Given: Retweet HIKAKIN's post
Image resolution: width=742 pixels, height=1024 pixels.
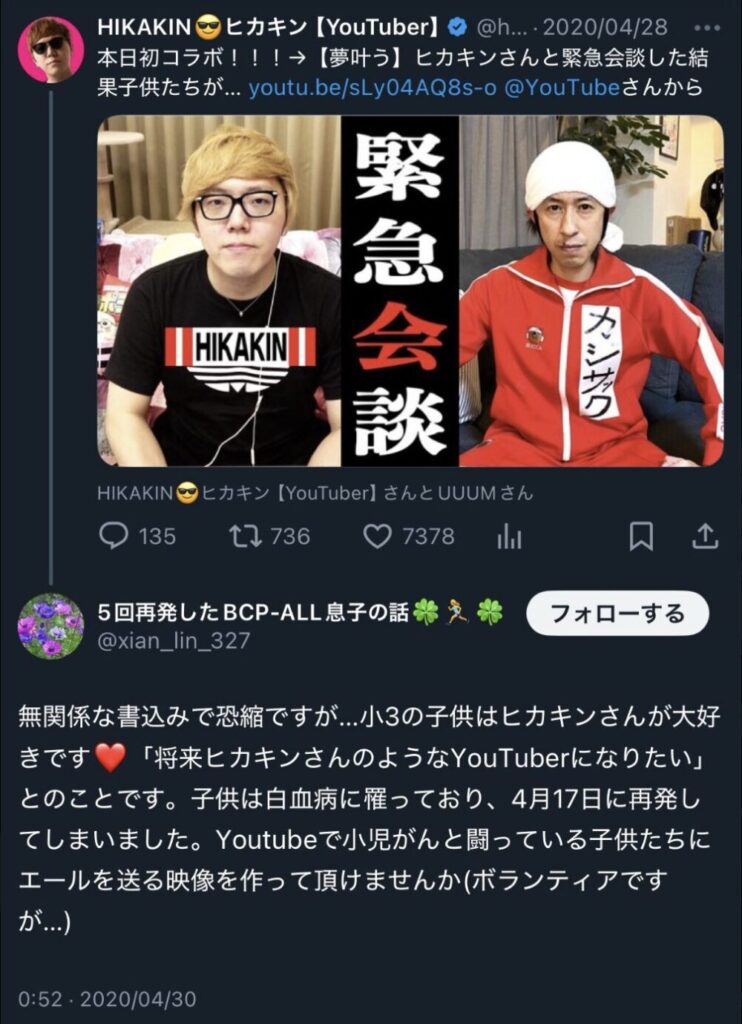Looking at the screenshot, I should point(247,537).
